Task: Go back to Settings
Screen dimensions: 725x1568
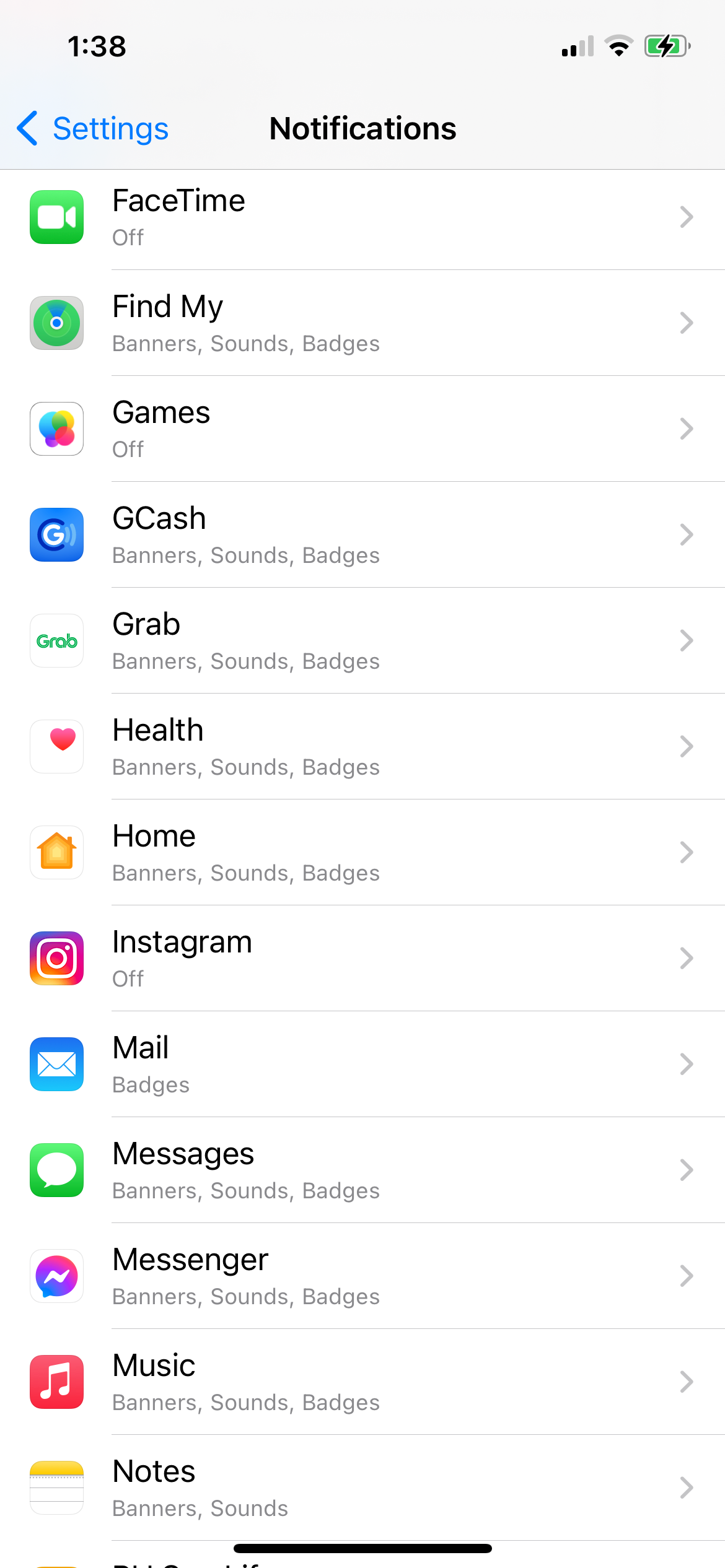Action: [93, 129]
